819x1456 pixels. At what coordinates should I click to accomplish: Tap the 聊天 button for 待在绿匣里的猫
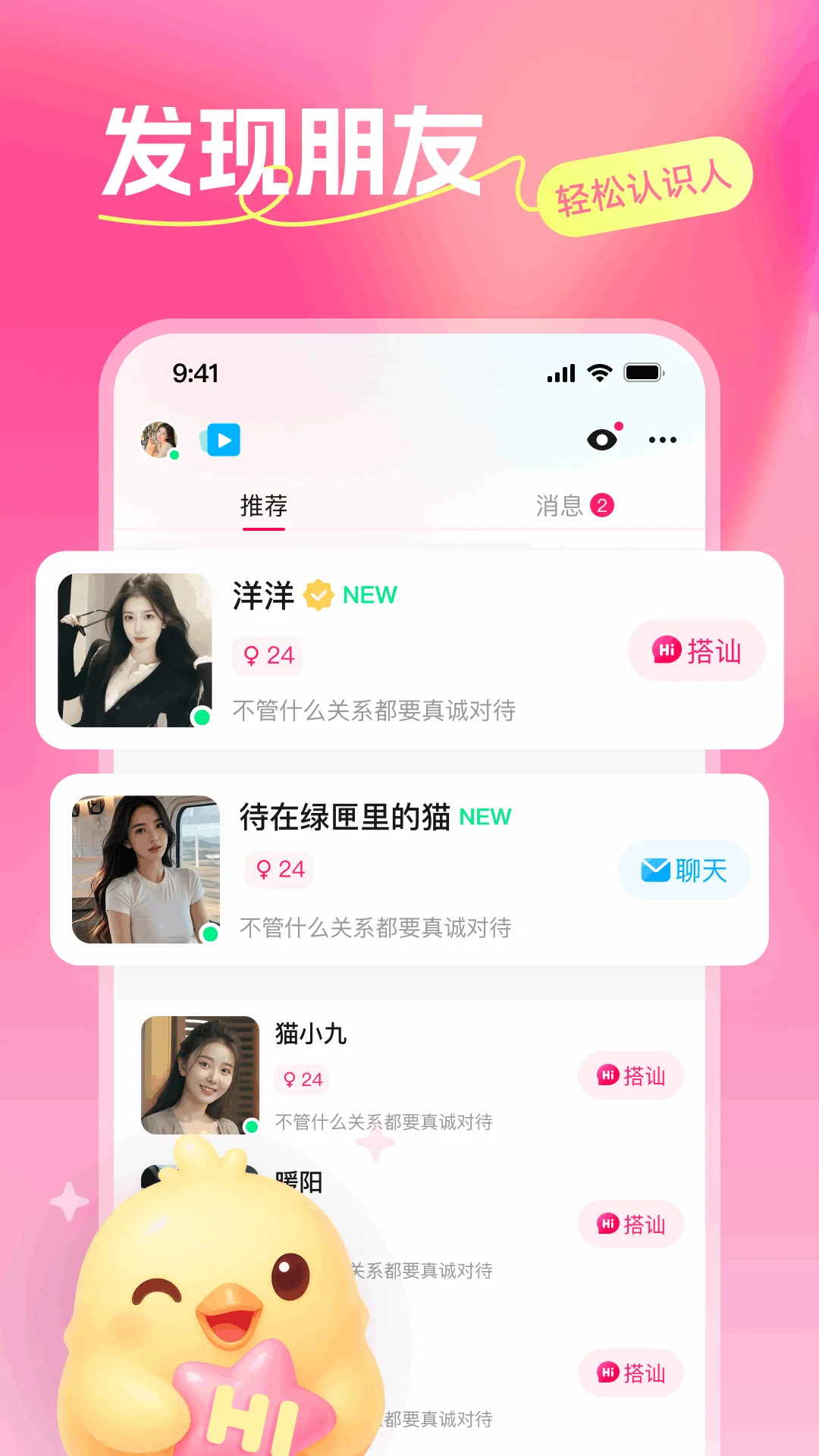pos(684,870)
